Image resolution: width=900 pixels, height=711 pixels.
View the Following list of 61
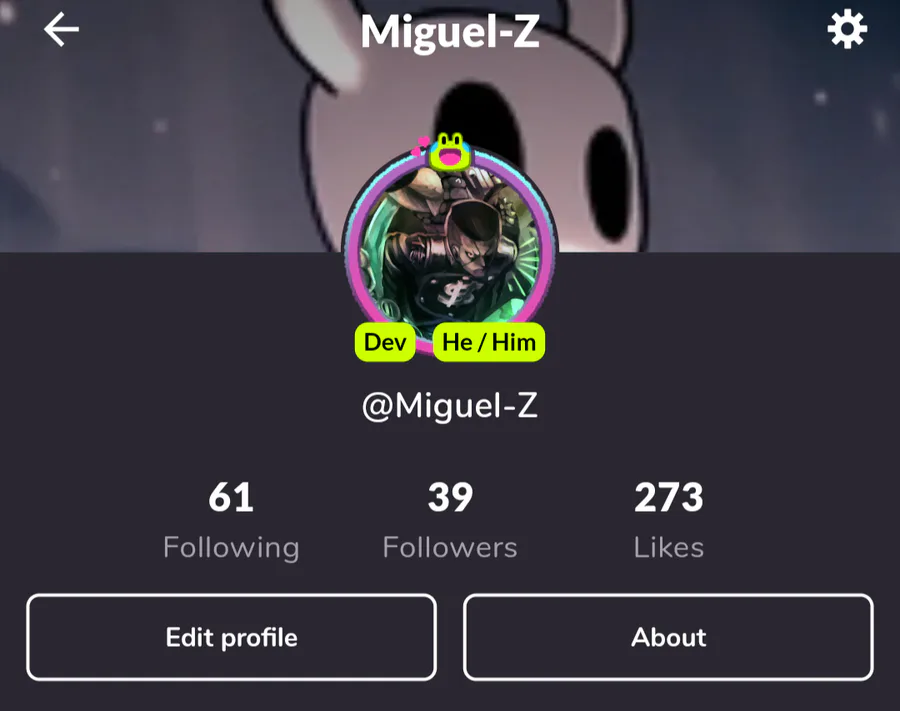tap(231, 520)
